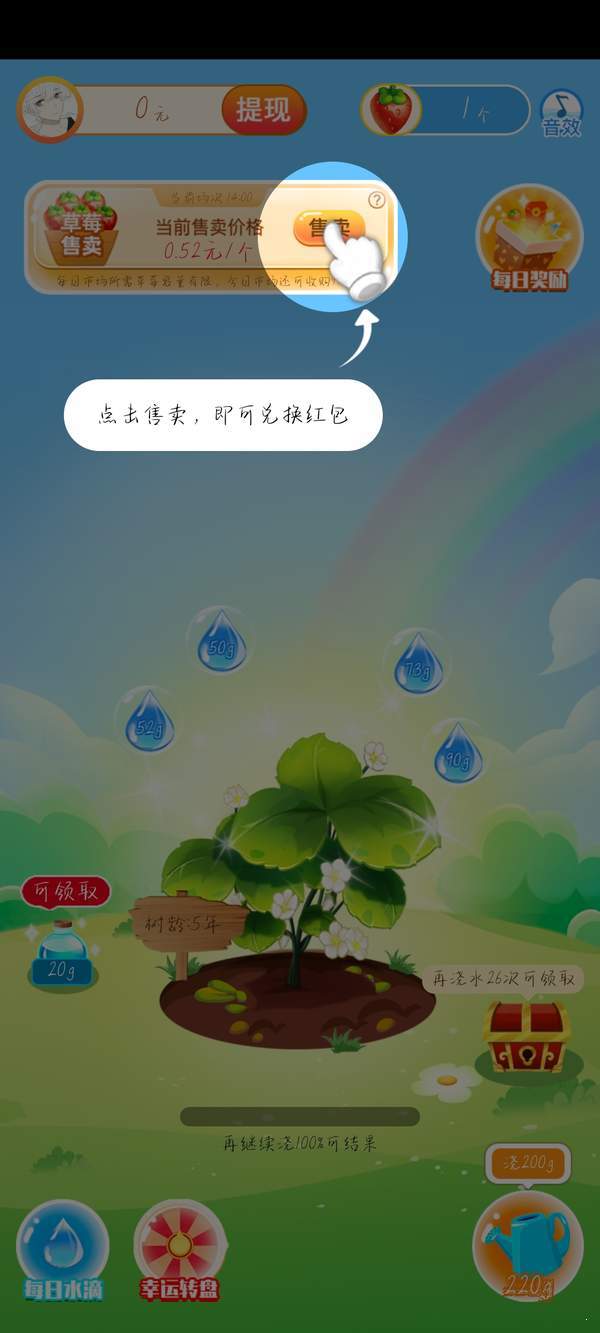
Task: Tap the 售卖 button to sell strawberries
Action: tap(326, 228)
